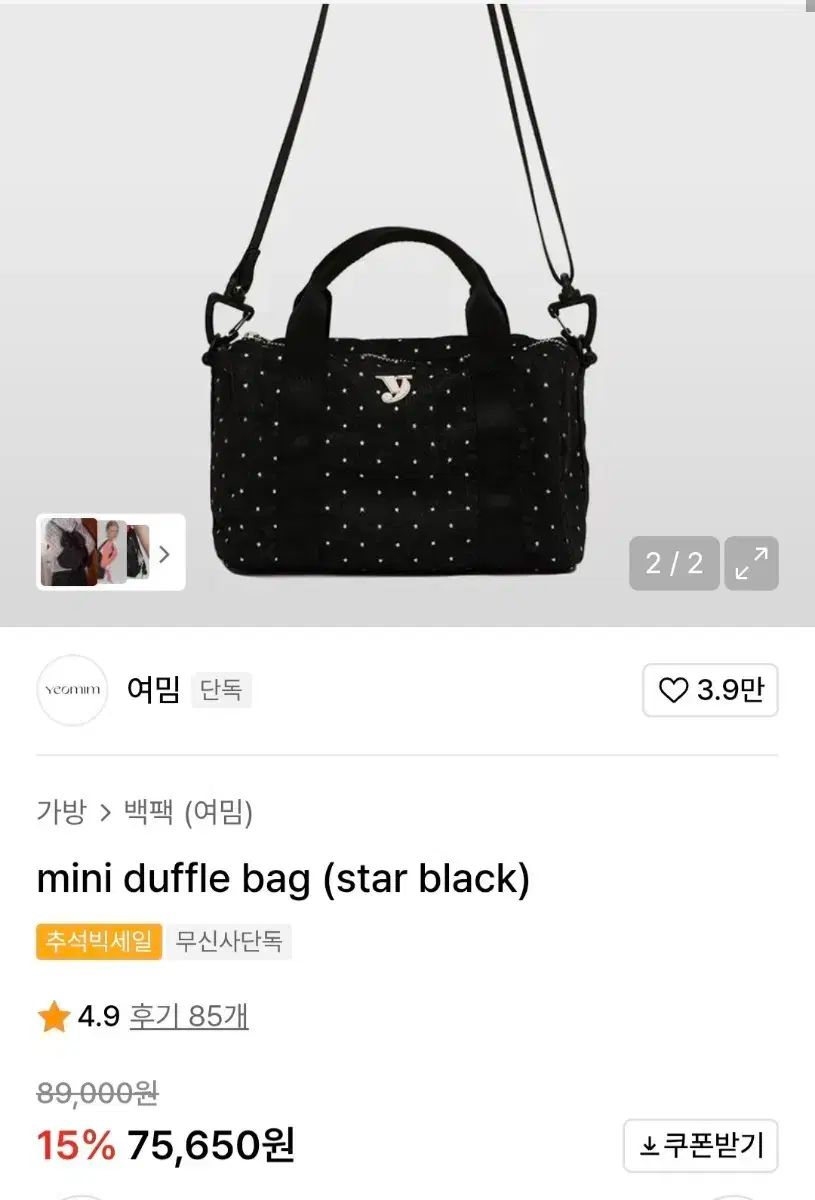Image resolution: width=815 pixels, height=1200 pixels.
Task: Open the 백팩 (여밈) category
Action: tap(188, 812)
